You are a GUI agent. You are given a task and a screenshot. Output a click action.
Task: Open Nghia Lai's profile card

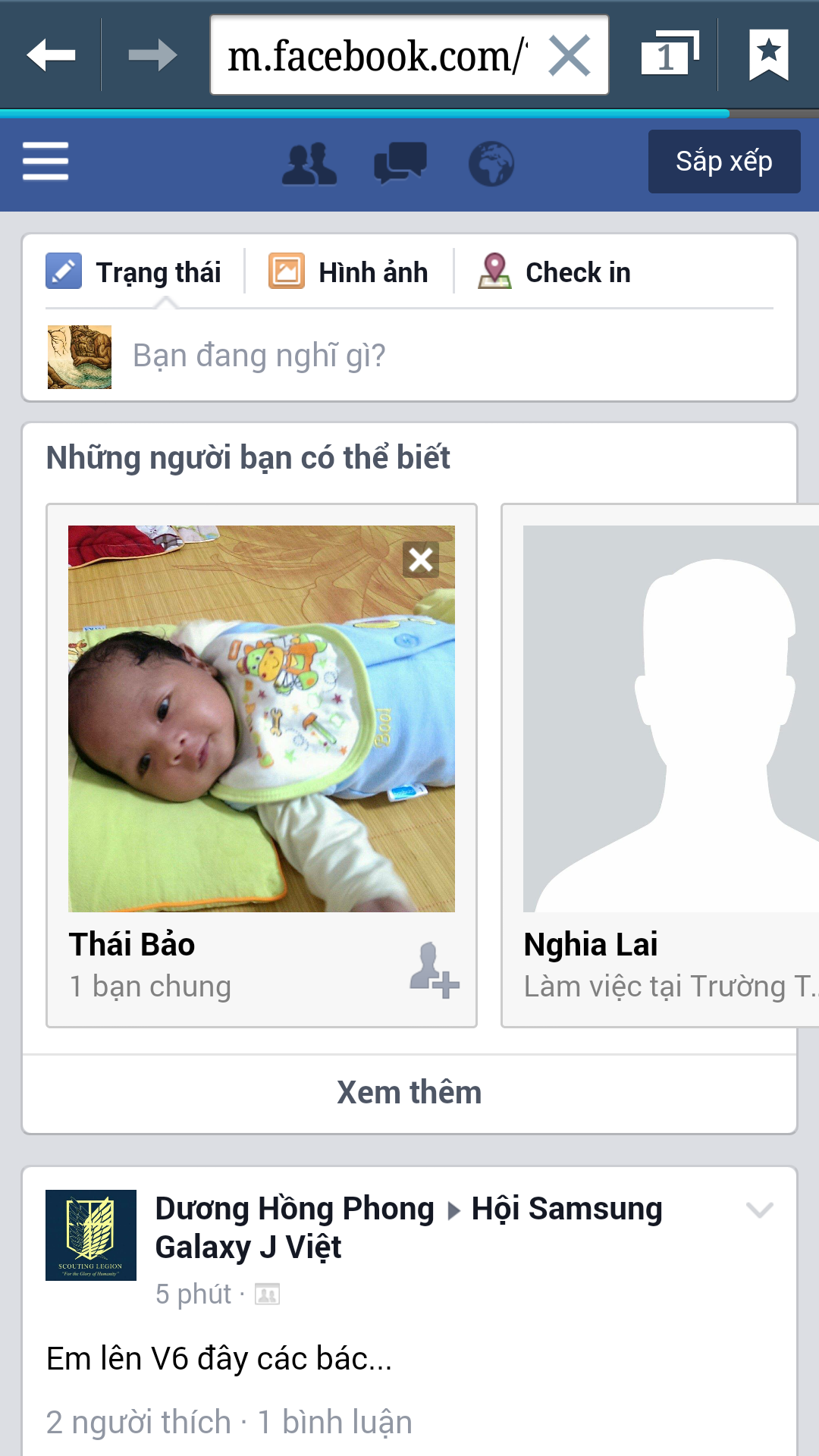click(661, 765)
